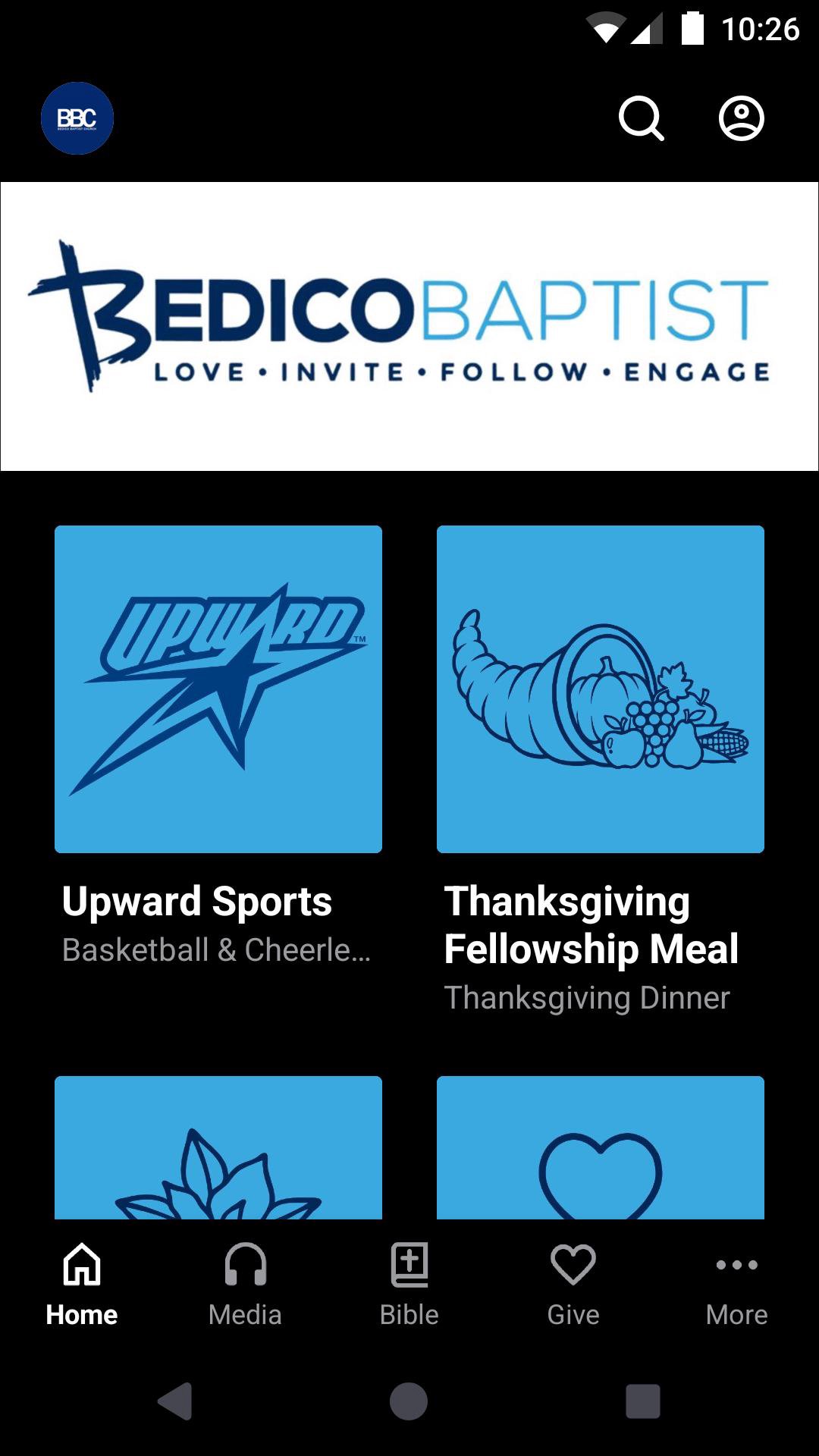Open the system recent apps button

[x=642, y=1401]
